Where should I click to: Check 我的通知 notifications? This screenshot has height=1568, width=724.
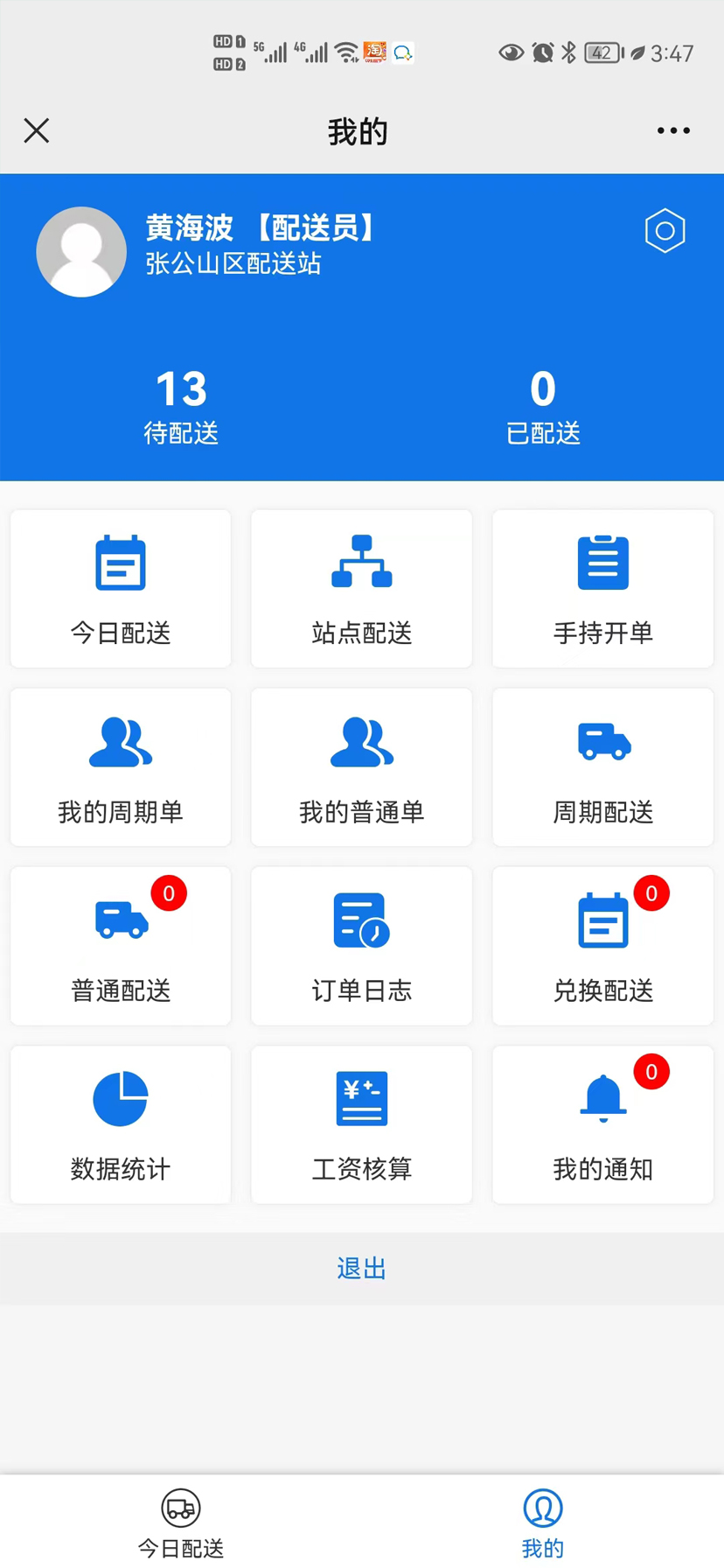click(602, 1124)
